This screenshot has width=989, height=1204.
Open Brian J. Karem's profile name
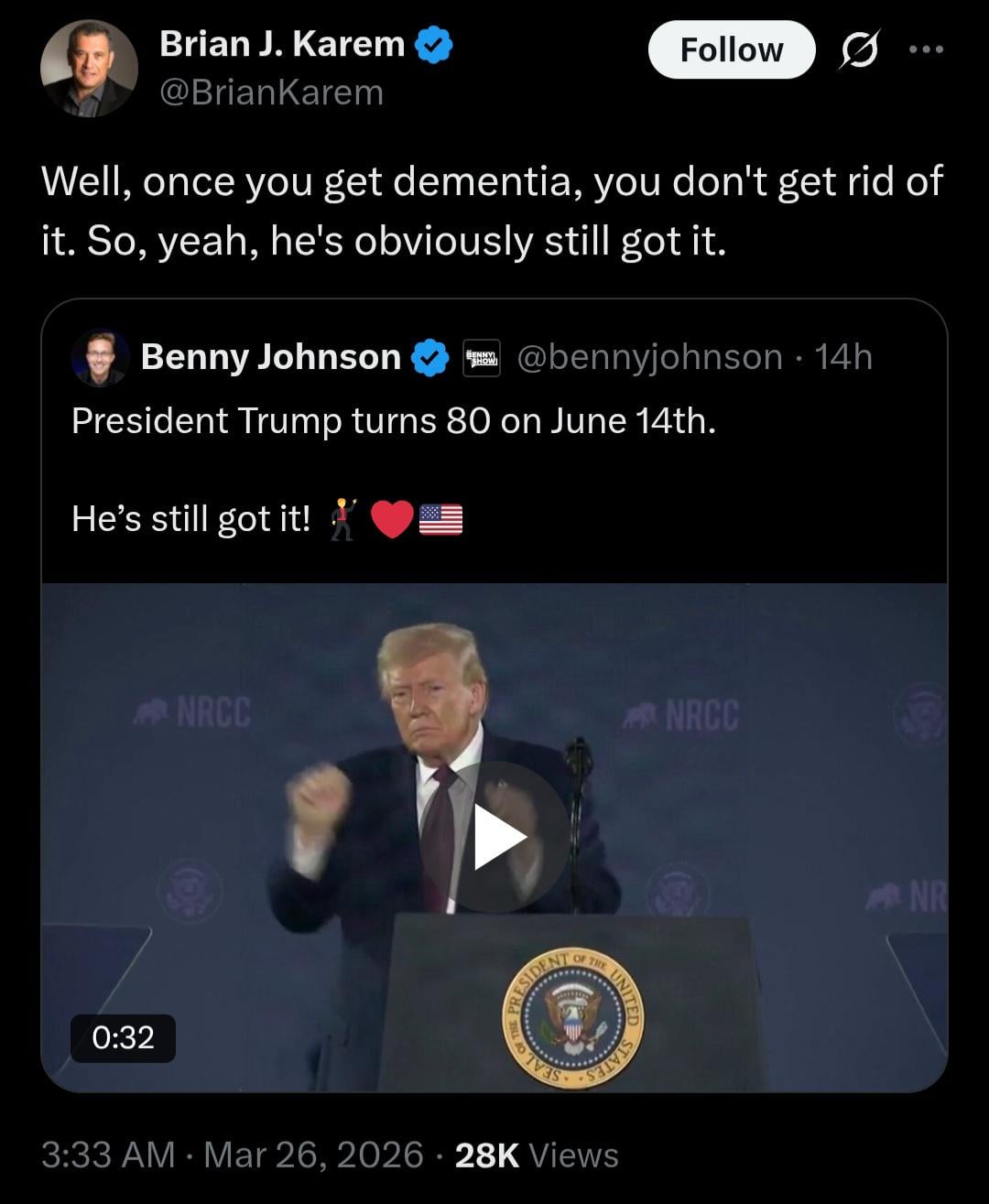282,44
